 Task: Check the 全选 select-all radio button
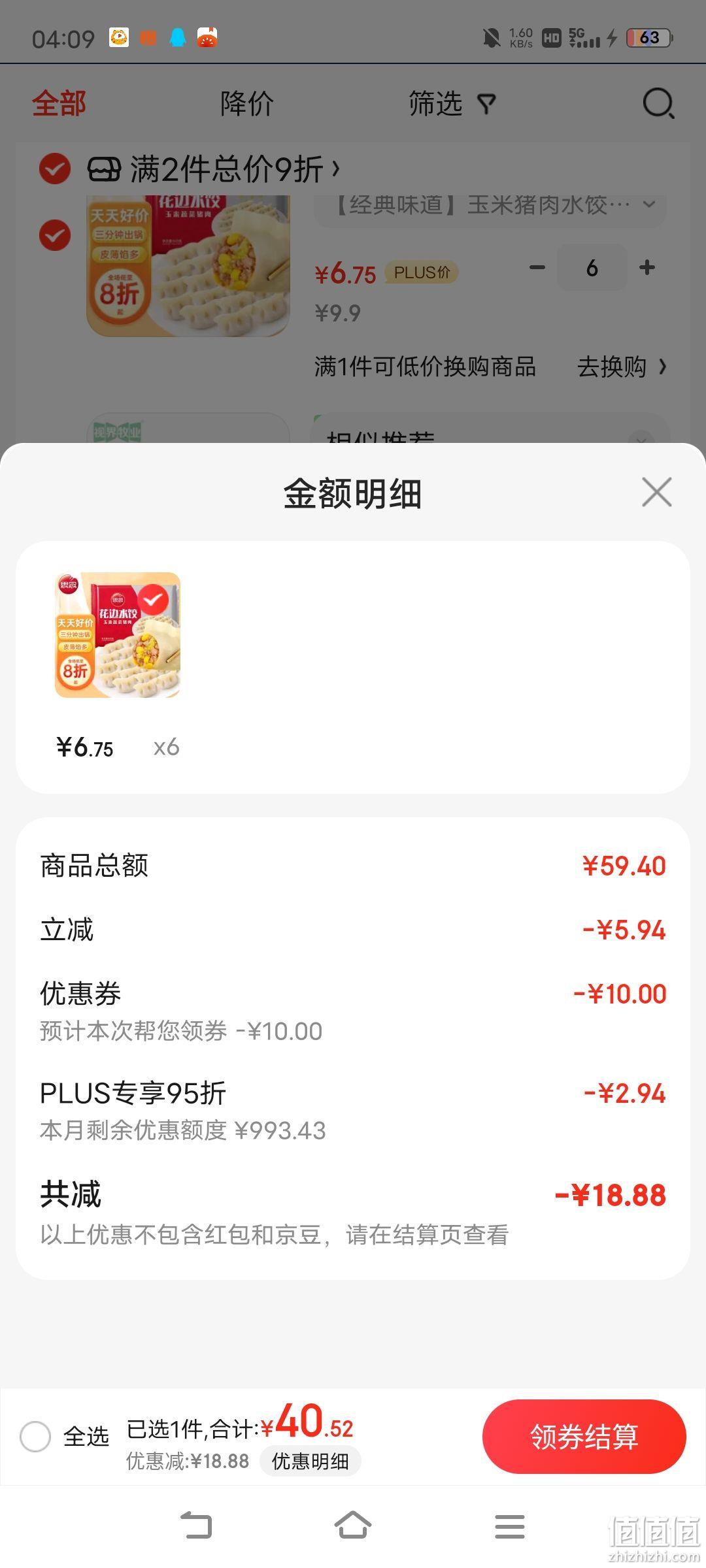click(x=35, y=1436)
